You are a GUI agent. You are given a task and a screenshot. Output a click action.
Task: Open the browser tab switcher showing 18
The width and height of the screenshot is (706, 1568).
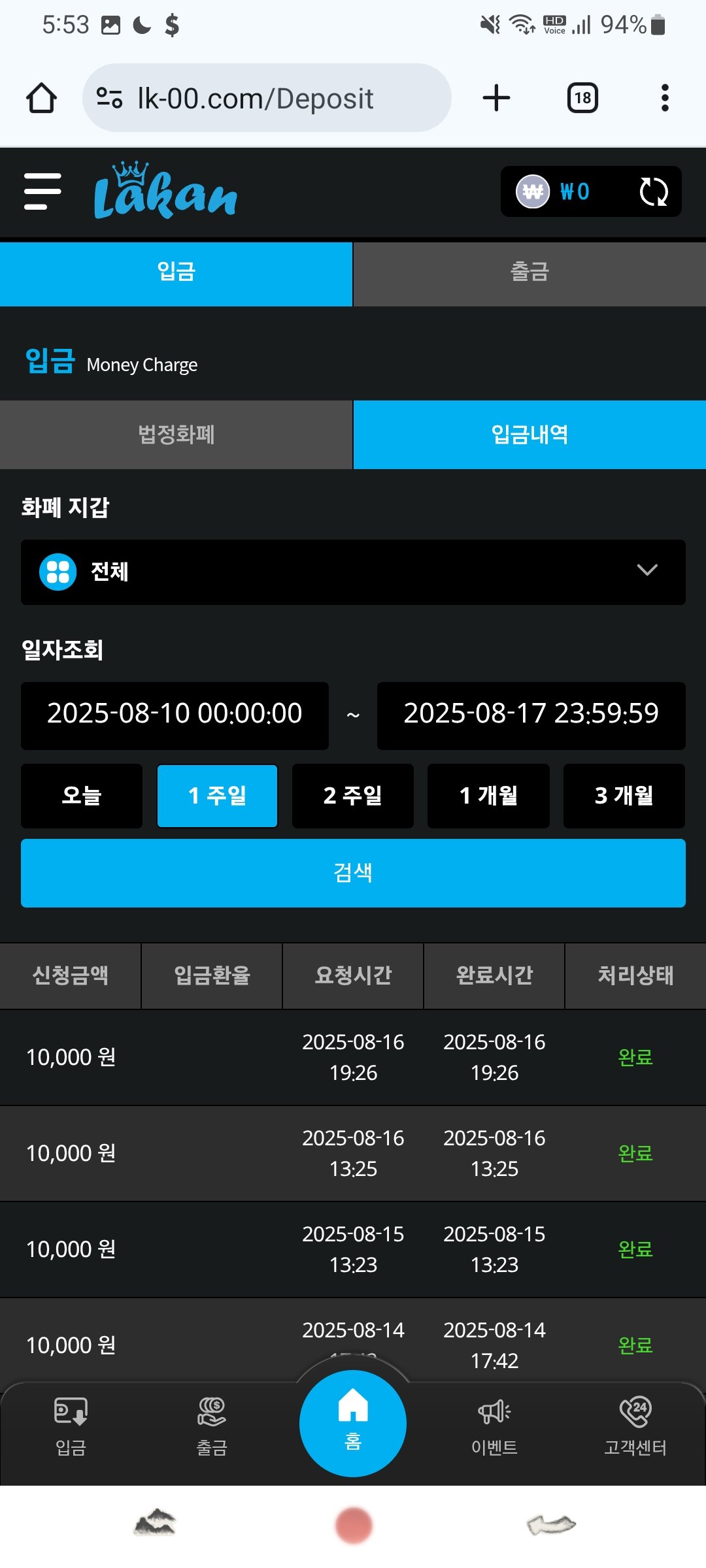582,98
